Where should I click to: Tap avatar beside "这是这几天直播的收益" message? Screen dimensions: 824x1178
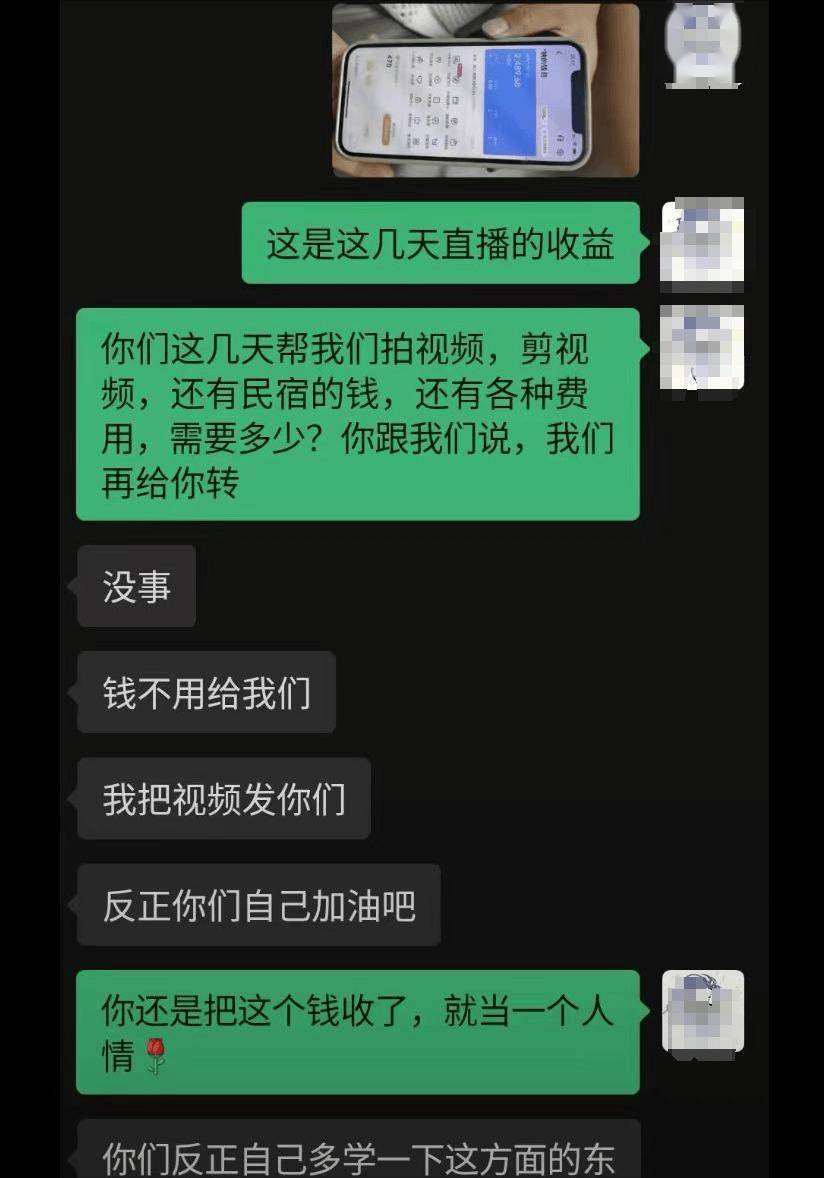click(702, 243)
